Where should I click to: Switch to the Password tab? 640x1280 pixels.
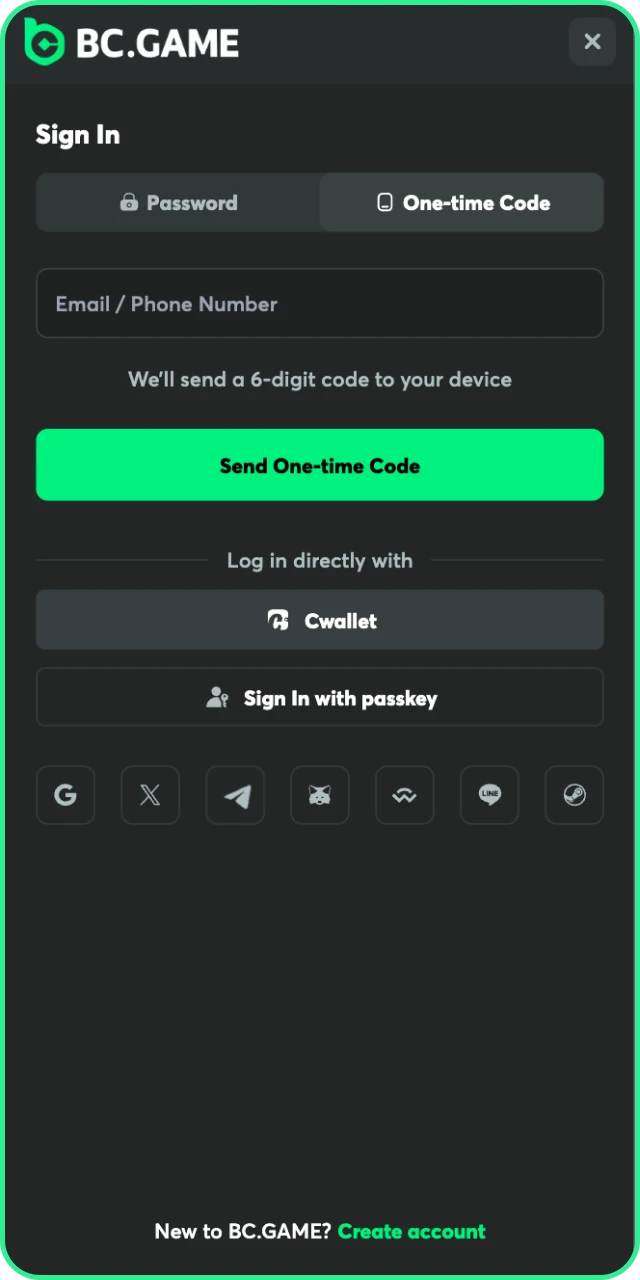(178, 203)
